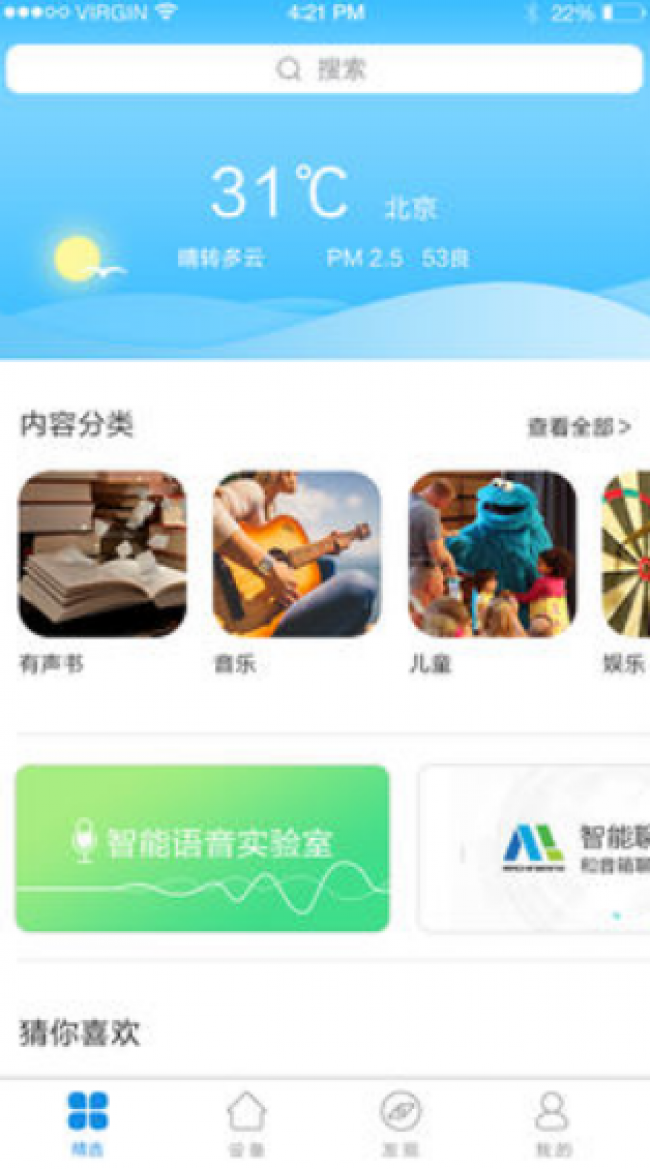This screenshot has width=650, height=1169.
Task: Switch to the 设备 devices tab
Action: [x=246, y=1123]
